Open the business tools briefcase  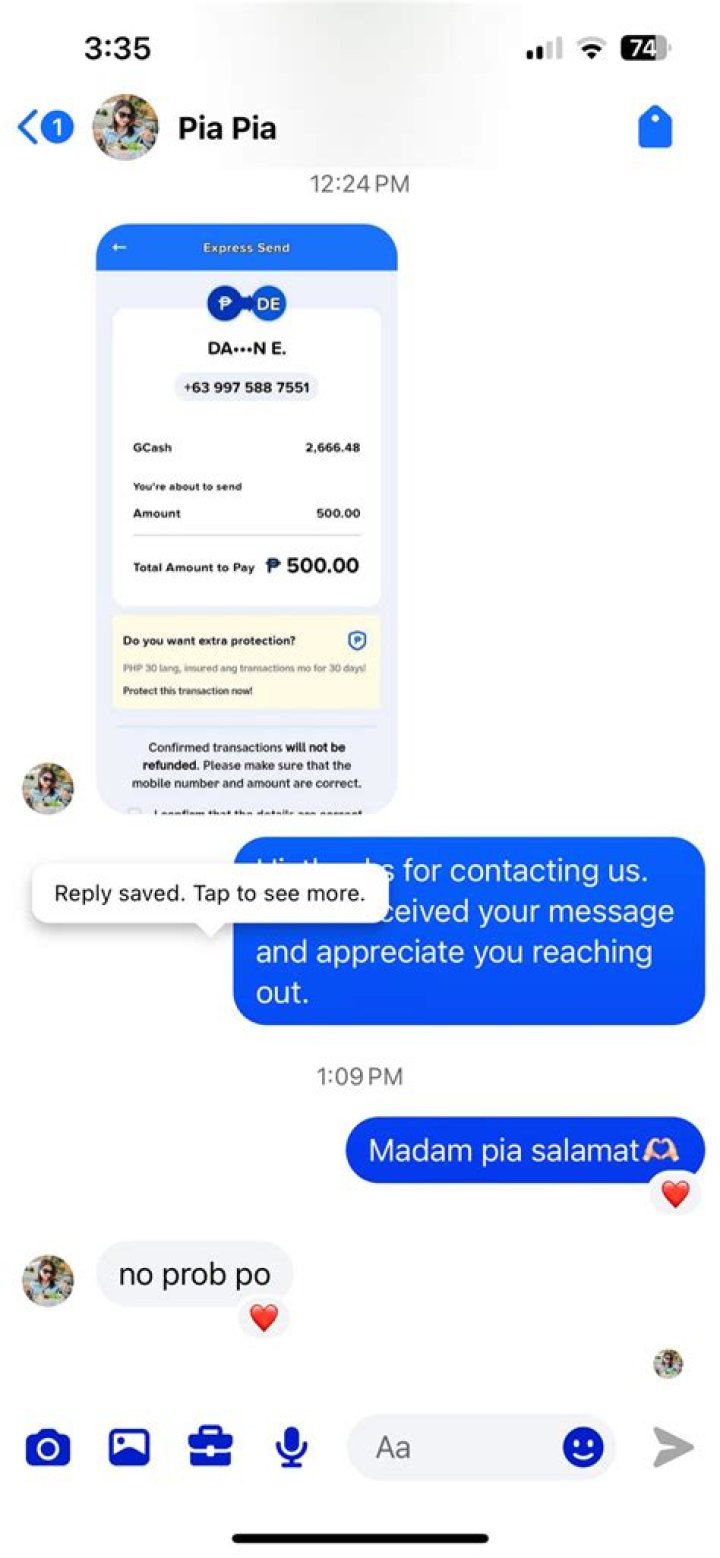210,1447
